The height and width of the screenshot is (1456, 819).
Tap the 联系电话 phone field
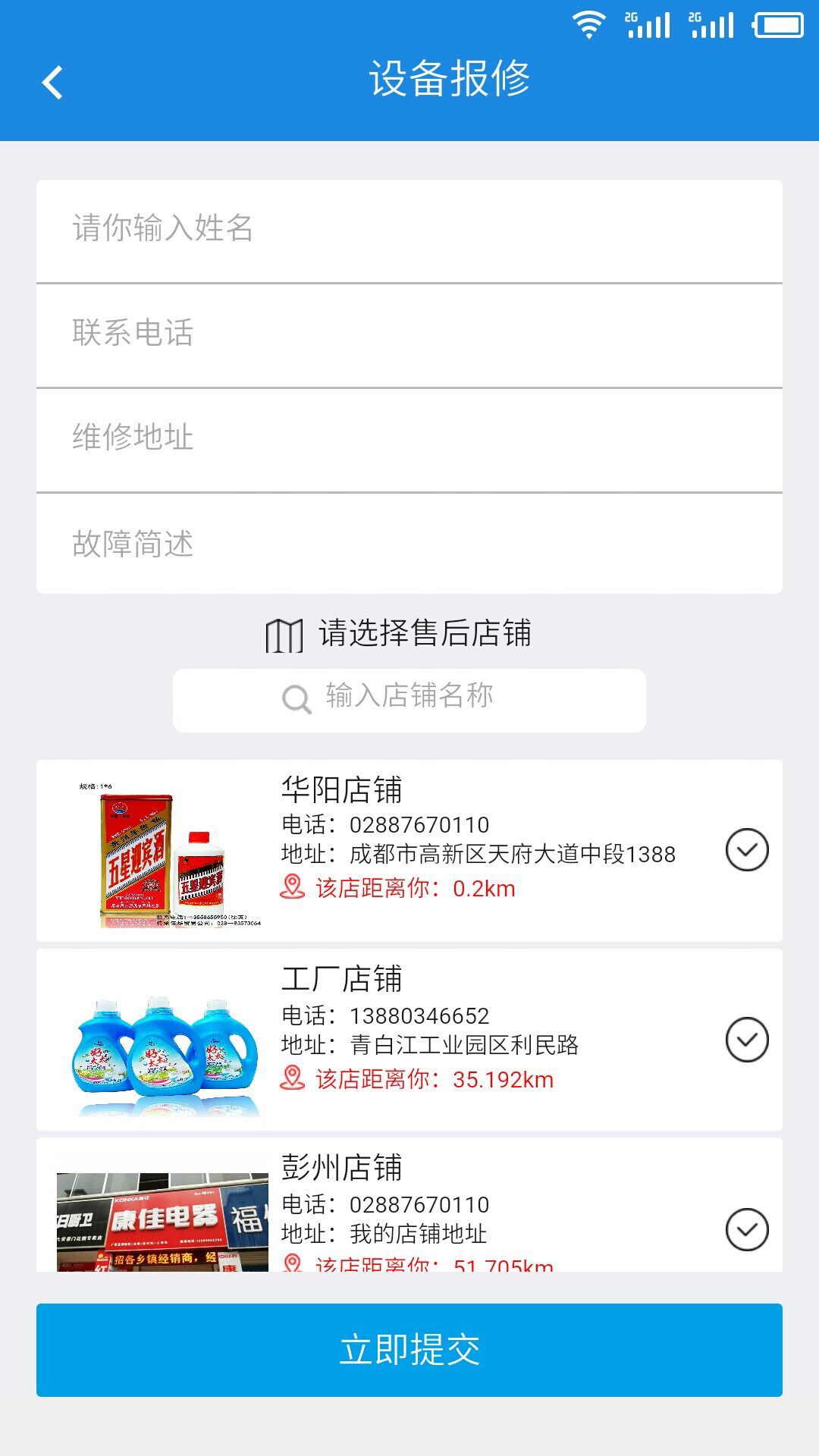[409, 334]
